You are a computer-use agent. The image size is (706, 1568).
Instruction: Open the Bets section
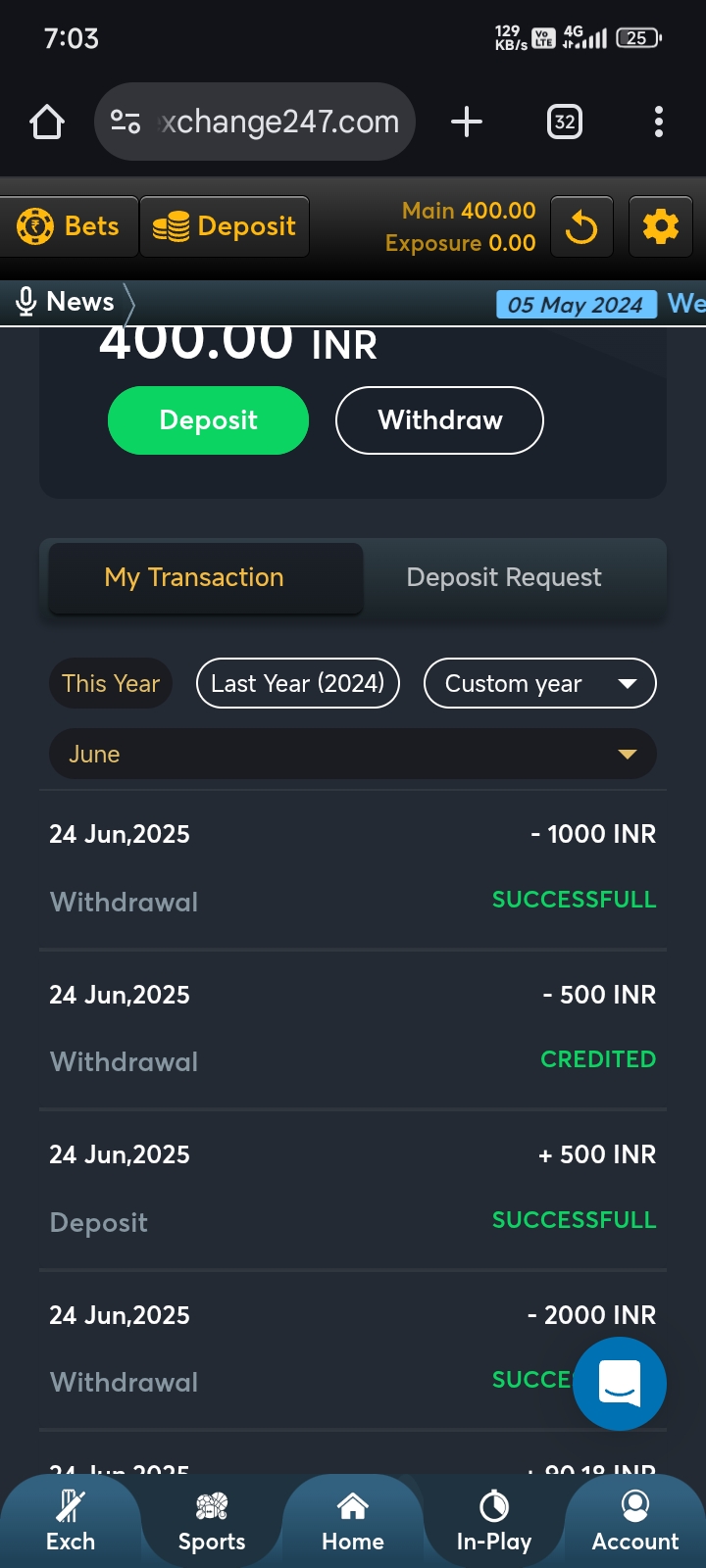pyautogui.click(x=69, y=226)
